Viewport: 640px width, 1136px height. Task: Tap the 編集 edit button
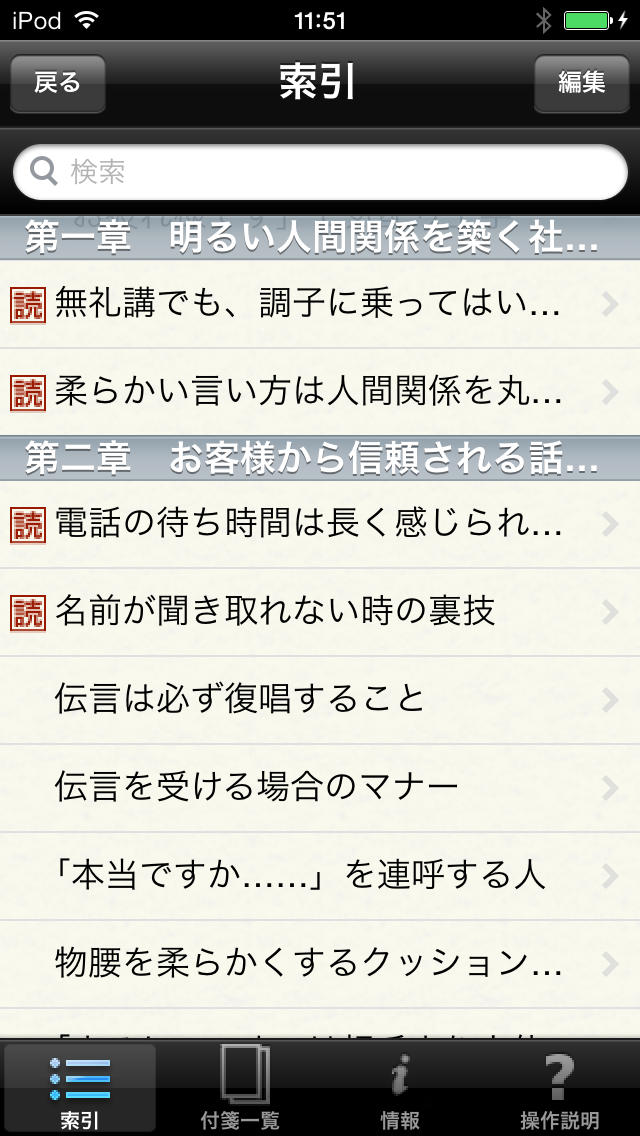pyautogui.click(x=581, y=83)
